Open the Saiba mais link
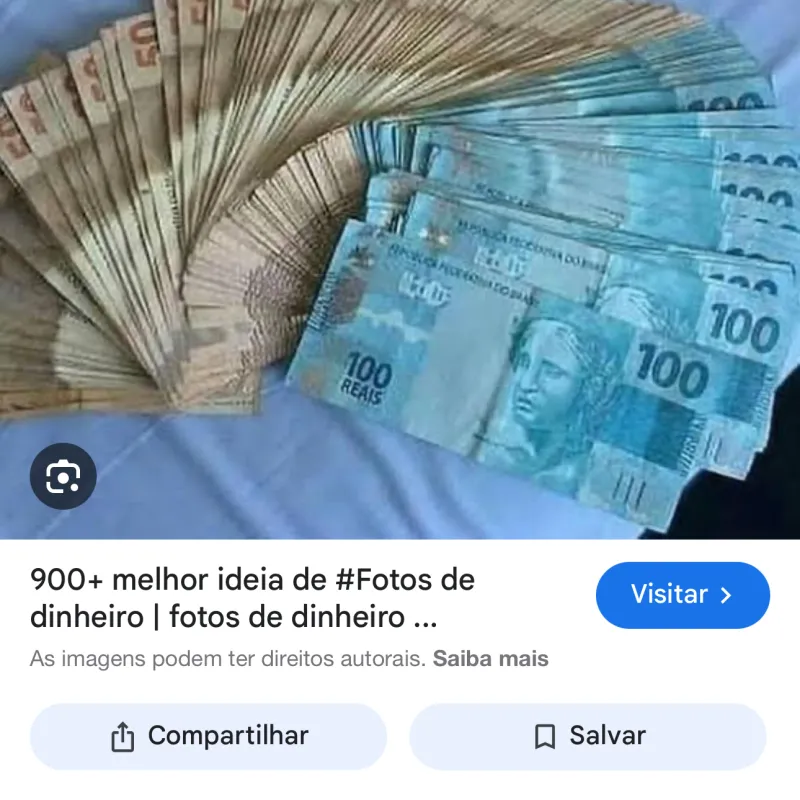This screenshot has height=800, width=800. pyautogui.click(x=491, y=659)
